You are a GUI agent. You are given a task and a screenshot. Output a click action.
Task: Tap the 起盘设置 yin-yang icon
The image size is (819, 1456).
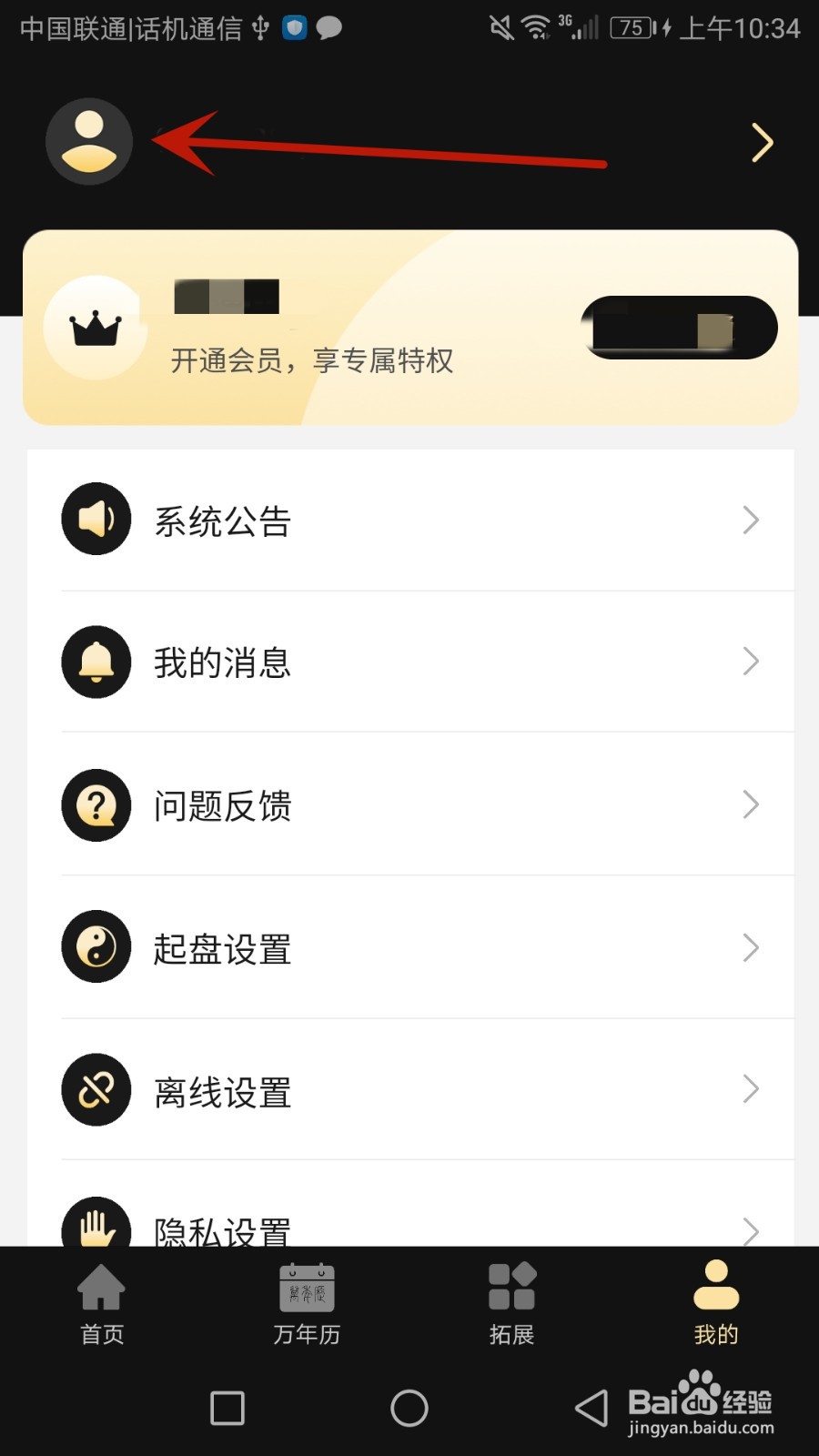[x=96, y=947]
